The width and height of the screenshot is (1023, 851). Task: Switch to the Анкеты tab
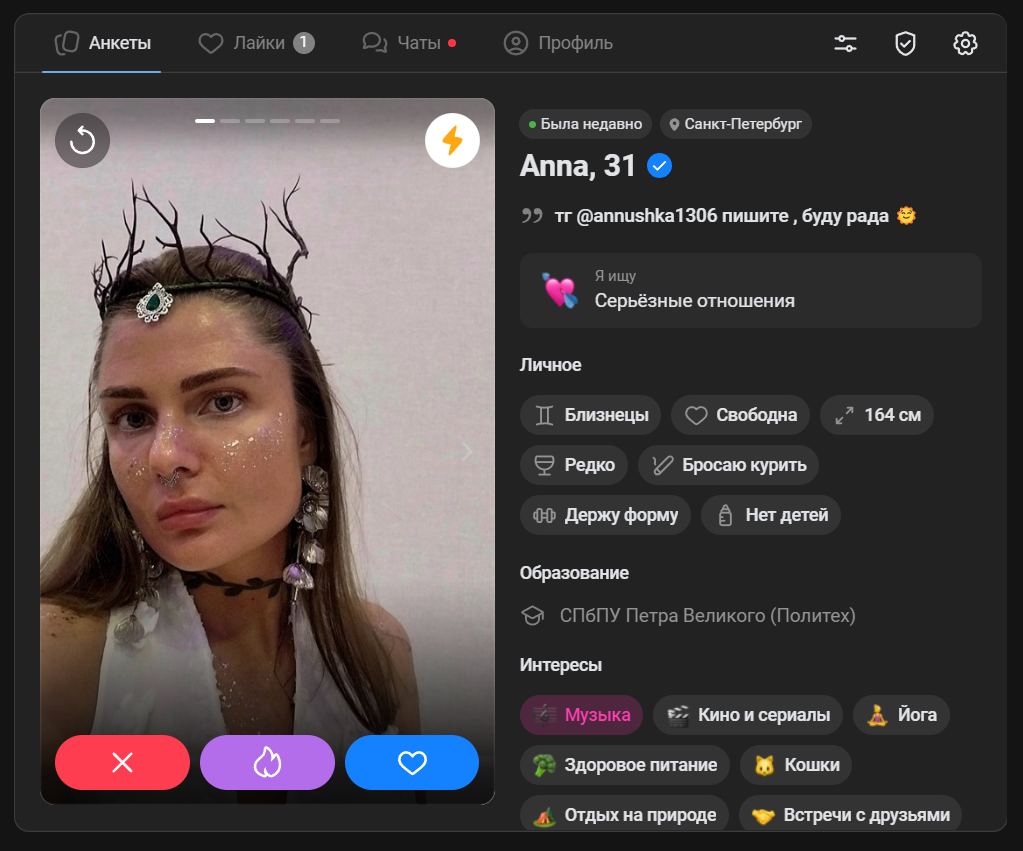pyautogui.click(x=102, y=43)
